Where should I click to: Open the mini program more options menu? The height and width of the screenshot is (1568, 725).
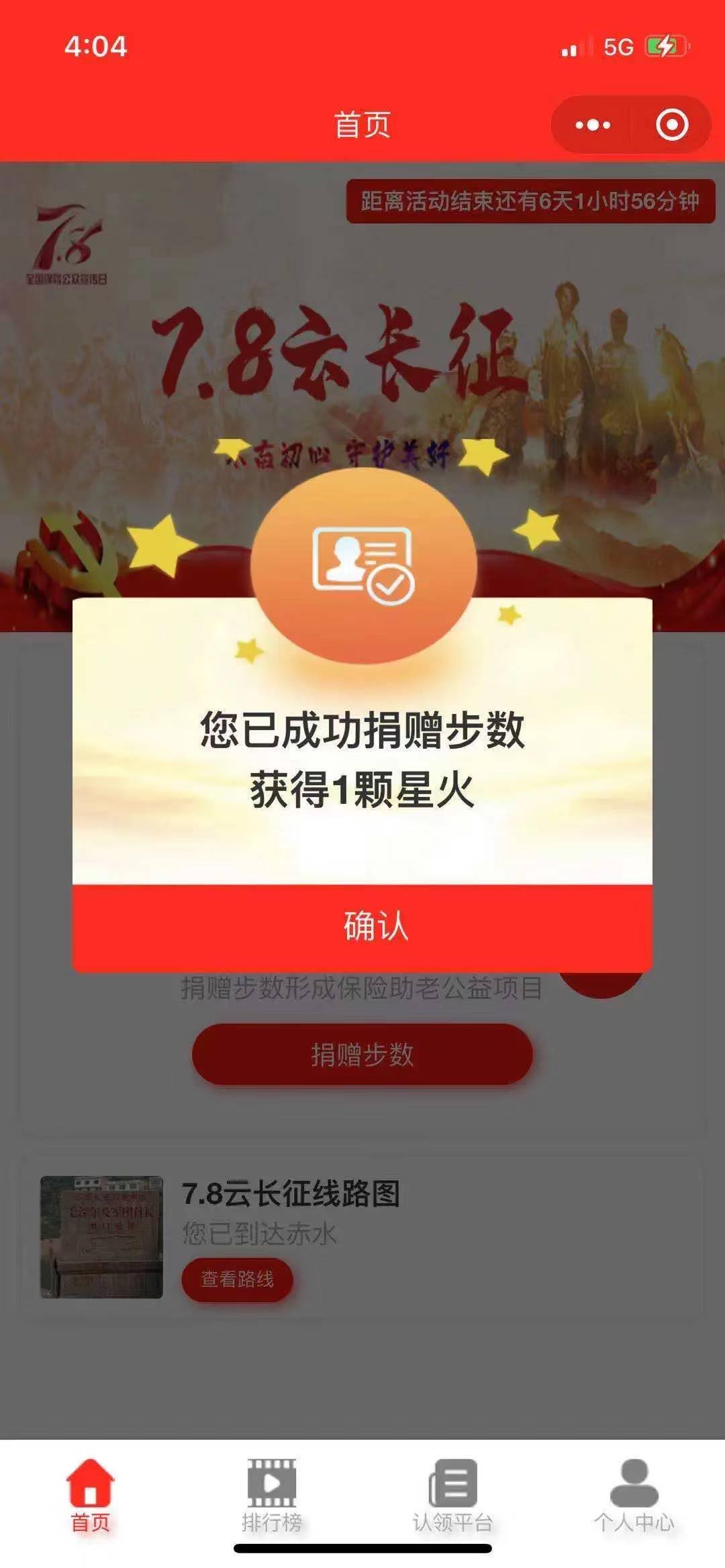(x=592, y=125)
